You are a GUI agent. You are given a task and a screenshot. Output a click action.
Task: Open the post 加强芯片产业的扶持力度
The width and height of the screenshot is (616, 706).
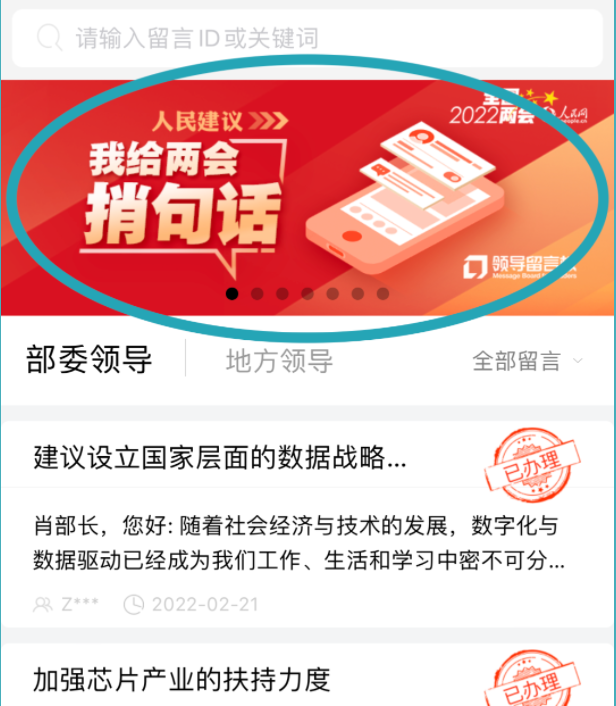pos(182,680)
